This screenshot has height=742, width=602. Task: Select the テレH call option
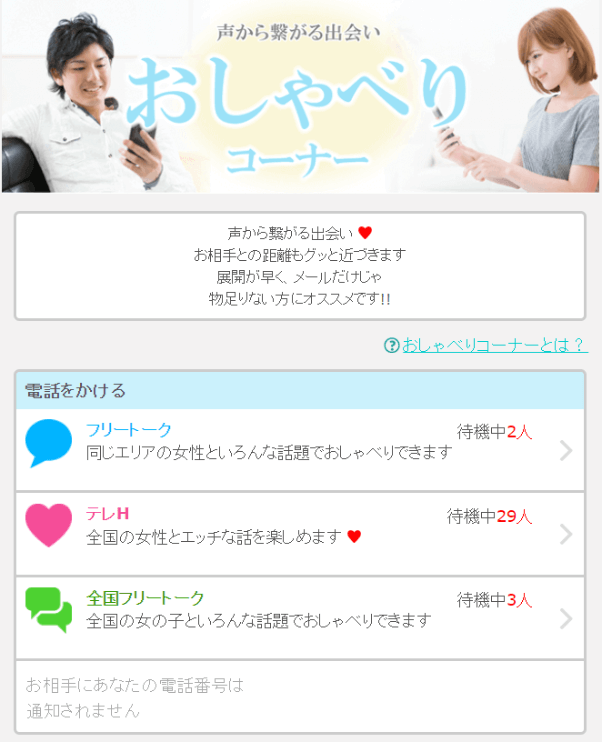300,534
